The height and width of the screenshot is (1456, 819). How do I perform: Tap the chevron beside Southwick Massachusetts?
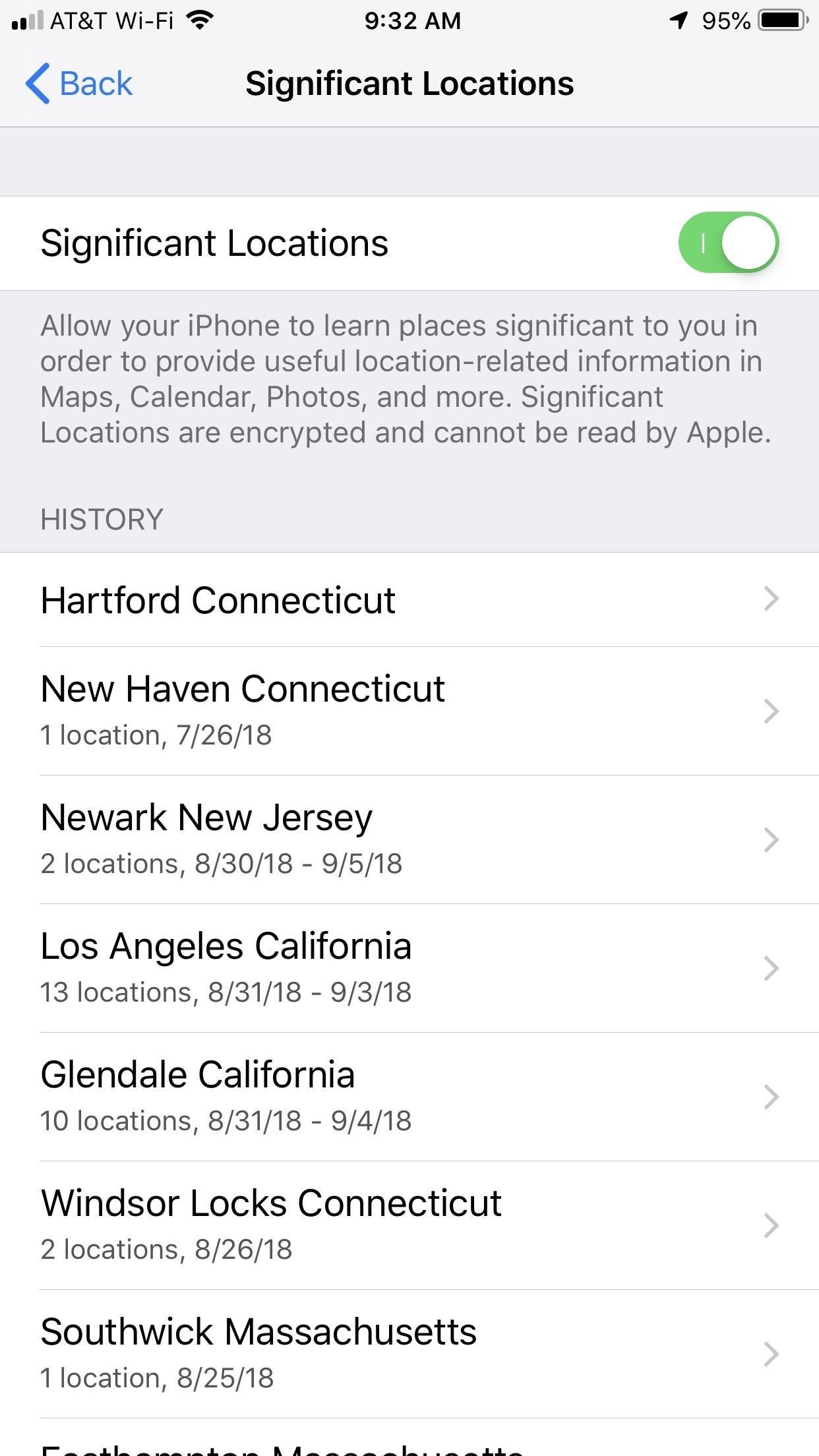click(773, 1355)
